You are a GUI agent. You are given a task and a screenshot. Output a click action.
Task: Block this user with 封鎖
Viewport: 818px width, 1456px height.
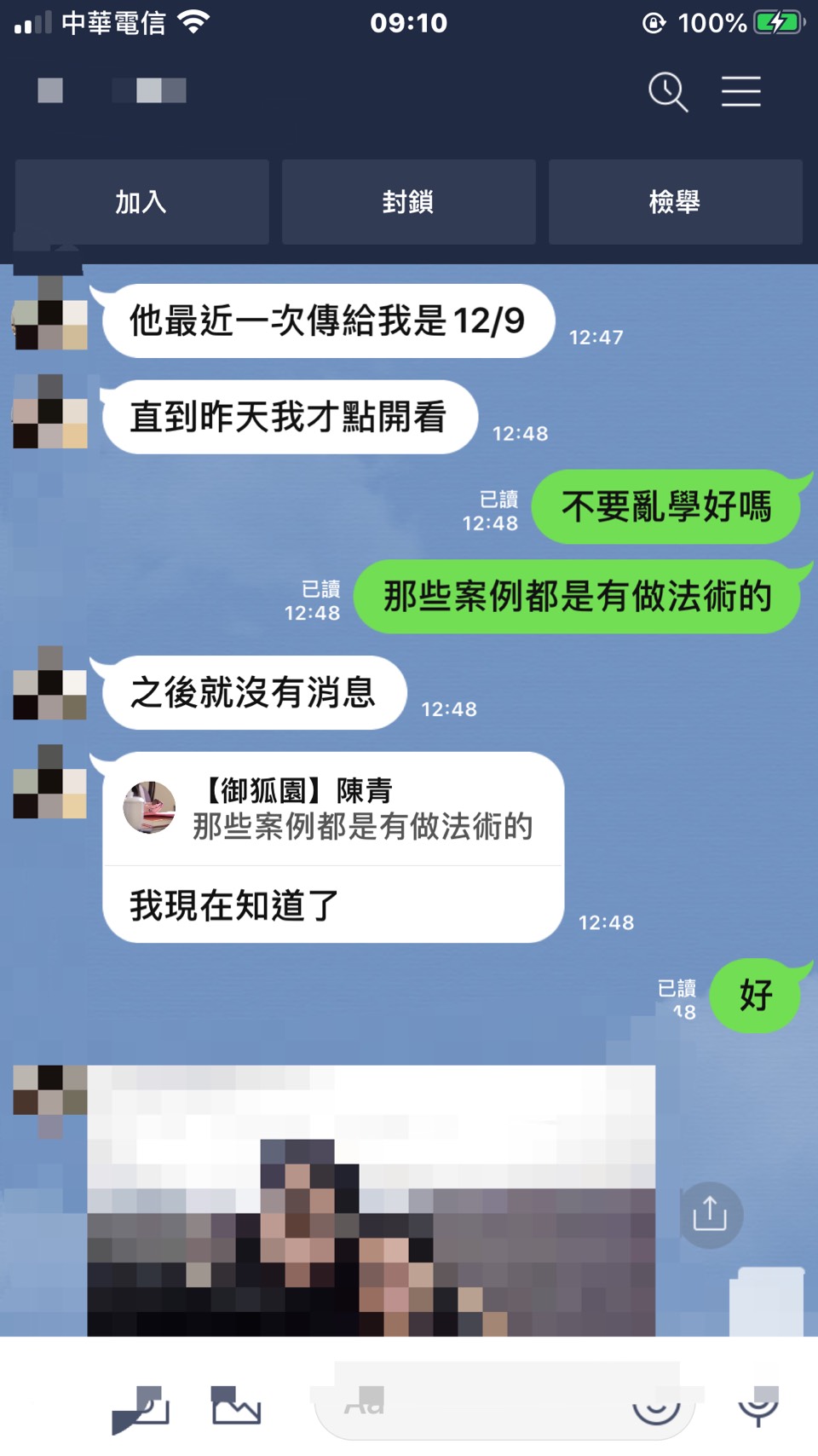tap(408, 202)
